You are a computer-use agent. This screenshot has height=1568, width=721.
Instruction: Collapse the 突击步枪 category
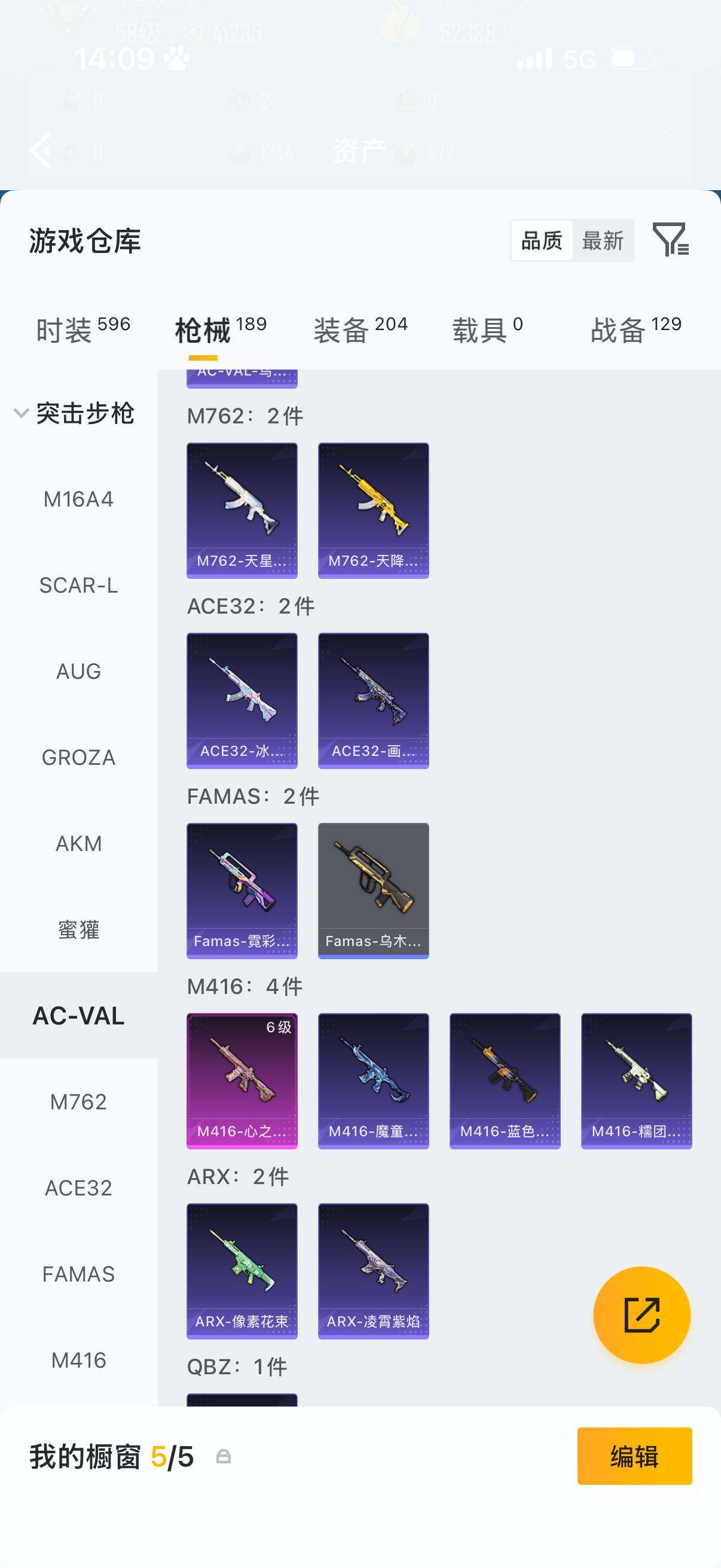(x=22, y=413)
